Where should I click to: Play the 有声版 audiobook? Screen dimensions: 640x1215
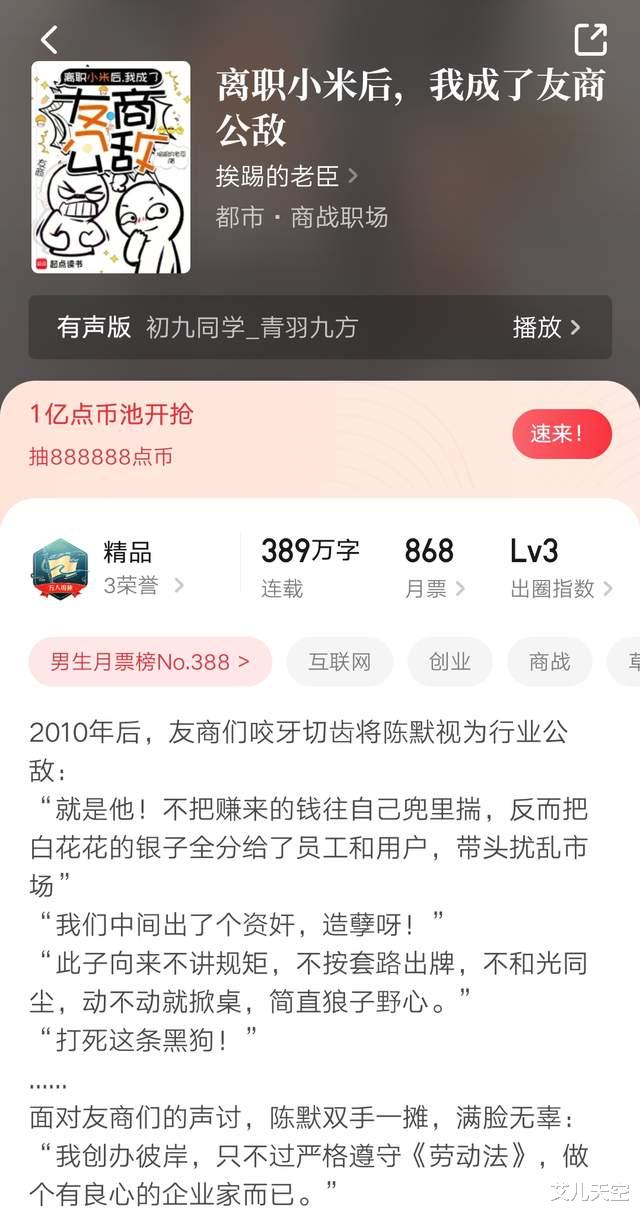(x=546, y=327)
